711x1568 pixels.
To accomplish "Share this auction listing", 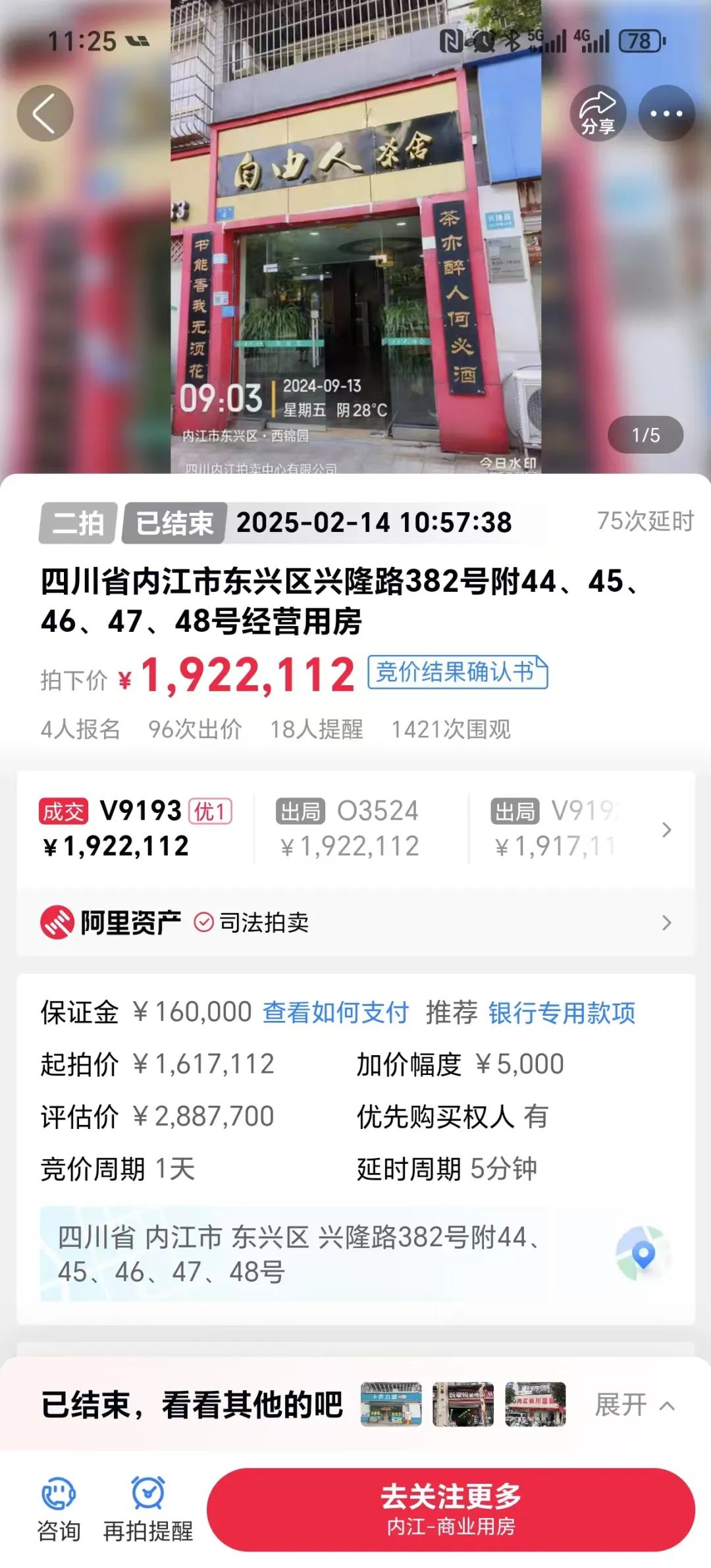I will tap(597, 113).
